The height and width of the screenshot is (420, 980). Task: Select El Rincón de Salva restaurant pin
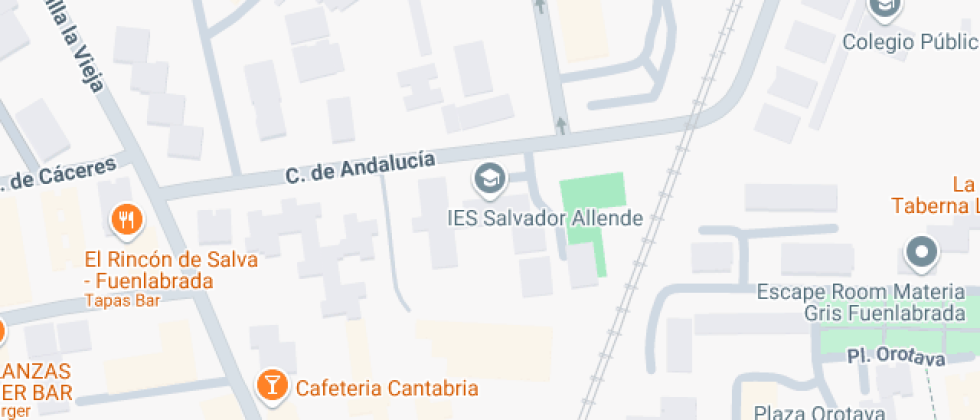click(128, 222)
